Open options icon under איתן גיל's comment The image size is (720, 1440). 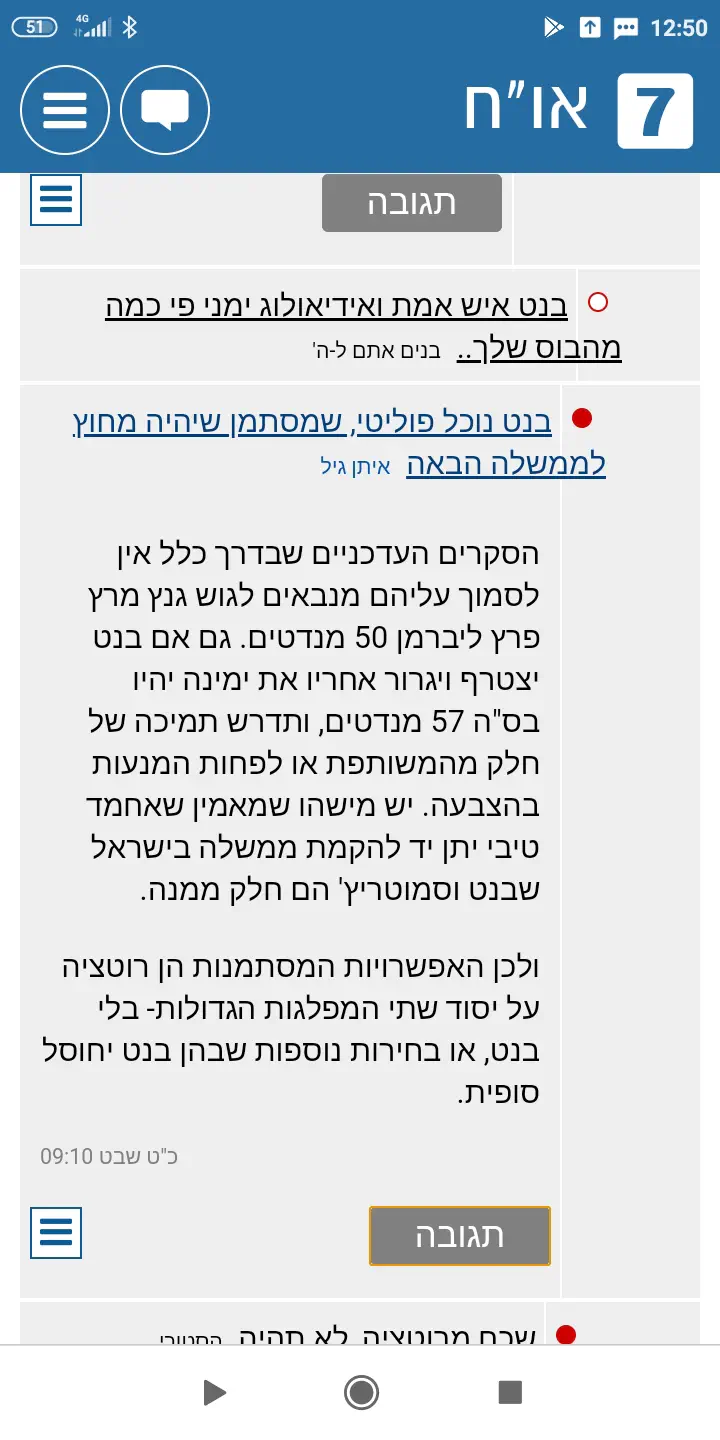point(56,1232)
